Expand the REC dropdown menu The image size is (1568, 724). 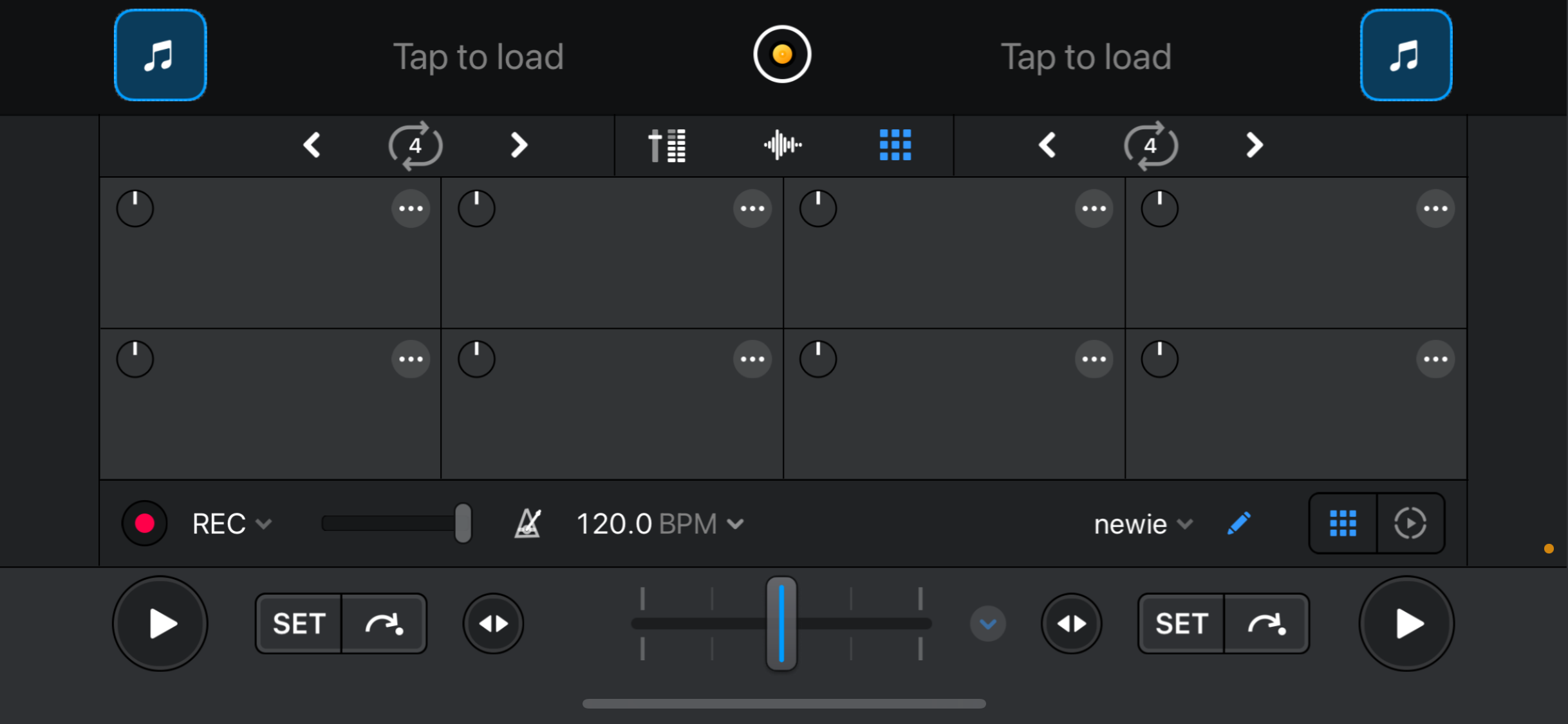263,524
